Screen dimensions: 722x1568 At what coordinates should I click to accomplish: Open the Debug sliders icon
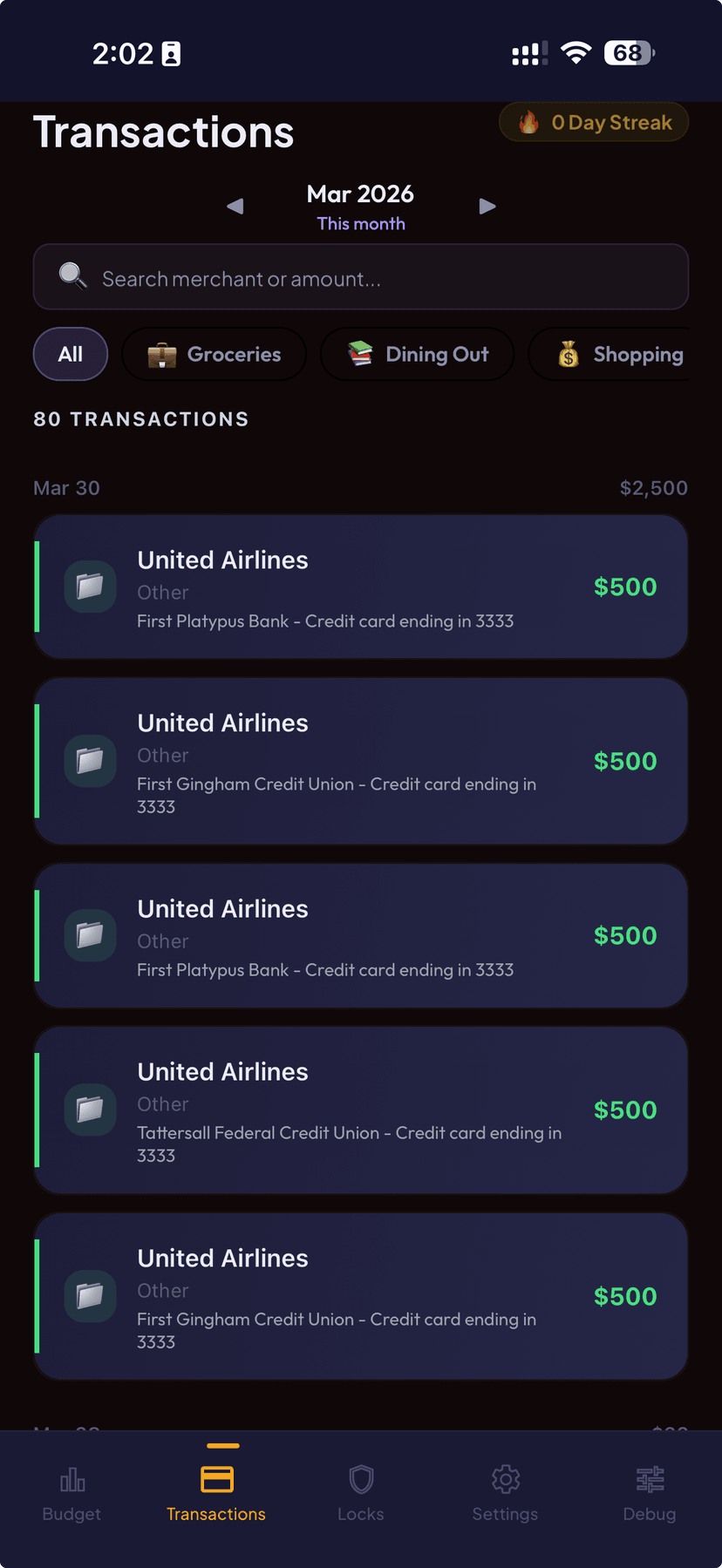(x=650, y=1479)
